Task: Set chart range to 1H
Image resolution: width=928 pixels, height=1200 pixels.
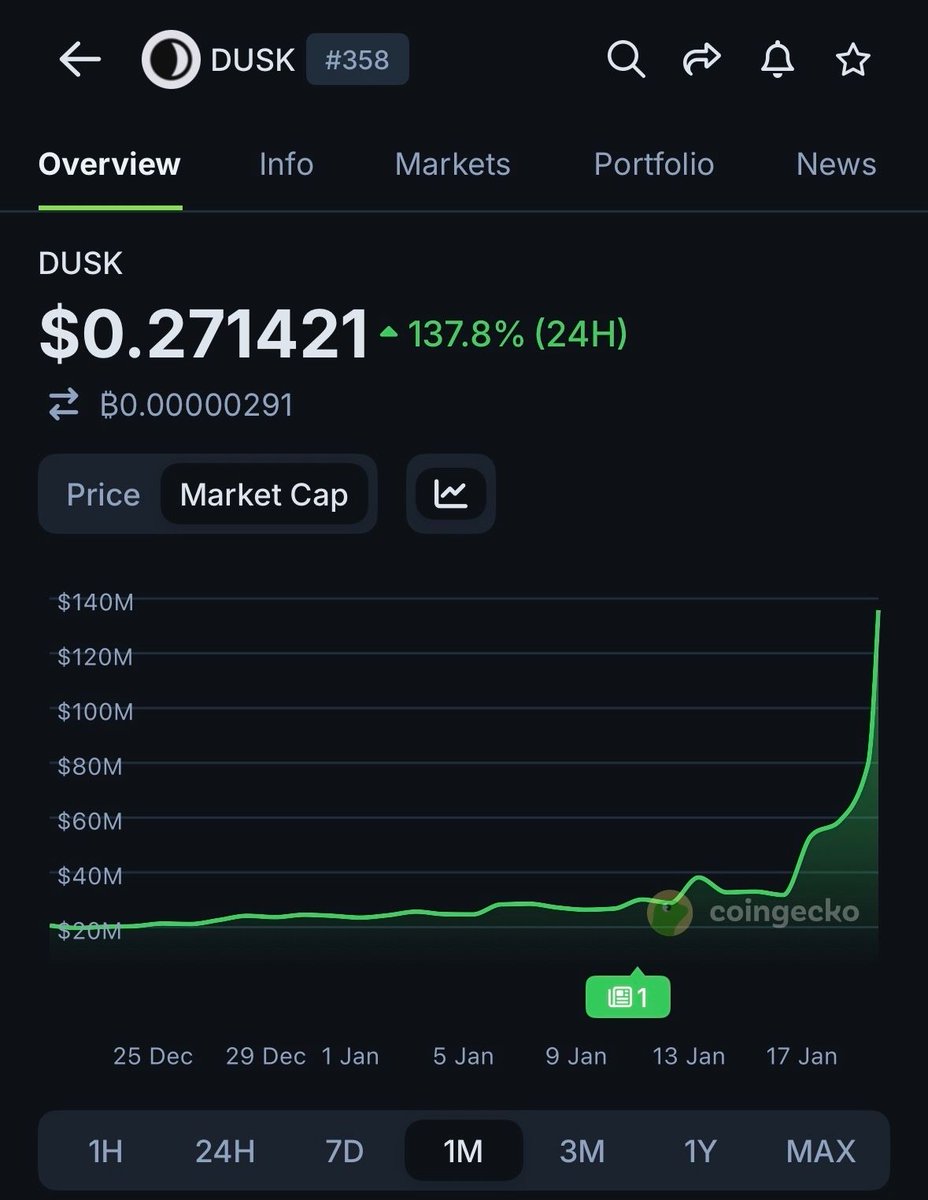Action: click(105, 1151)
